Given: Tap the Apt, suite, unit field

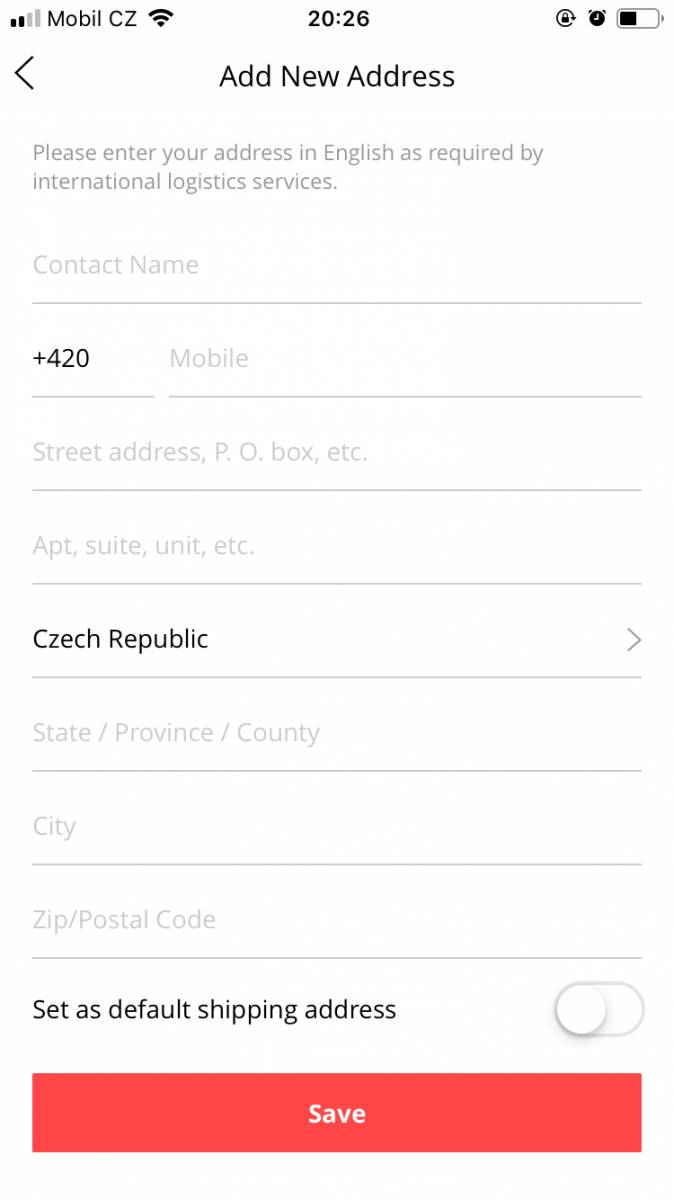Looking at the screenshot, I should [337, 546].
